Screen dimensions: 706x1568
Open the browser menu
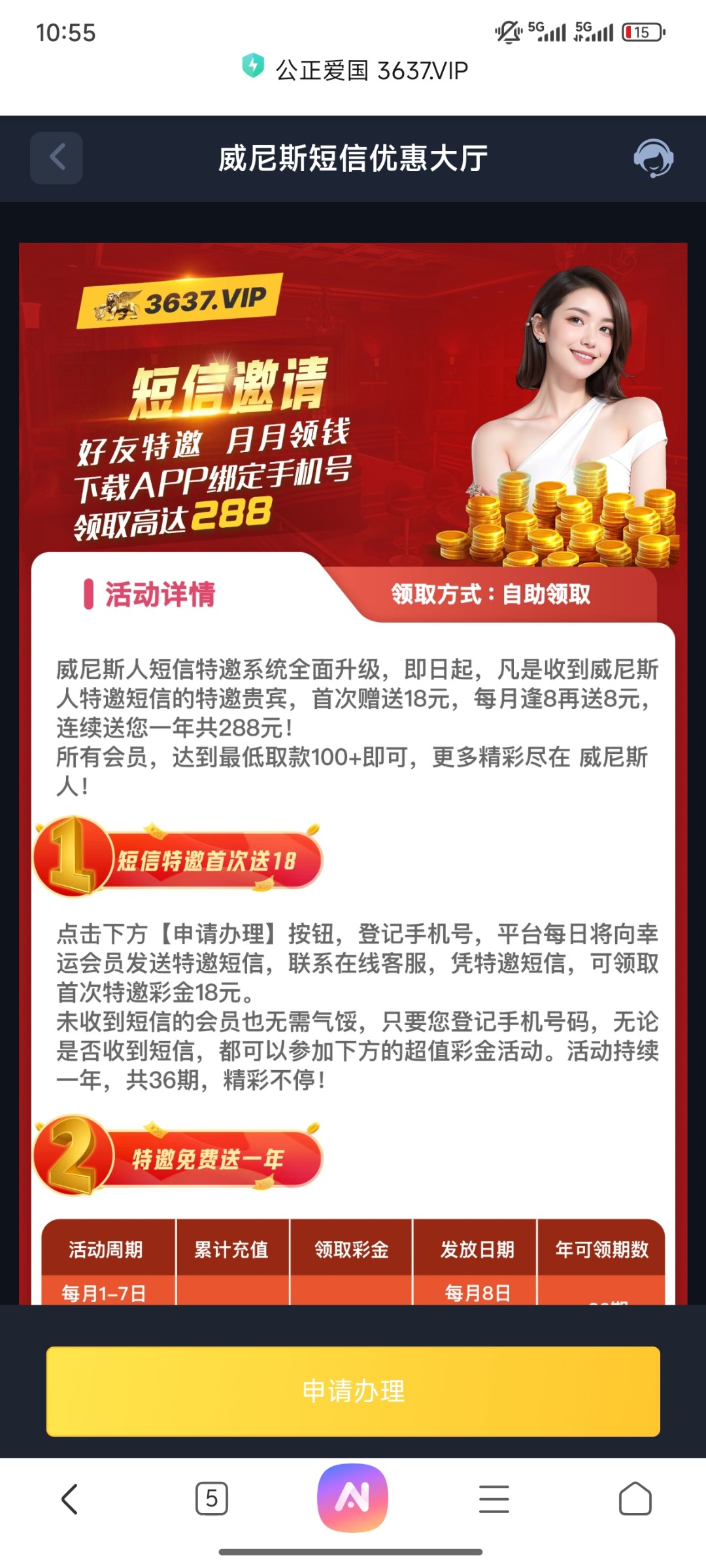coord(494,1498)
